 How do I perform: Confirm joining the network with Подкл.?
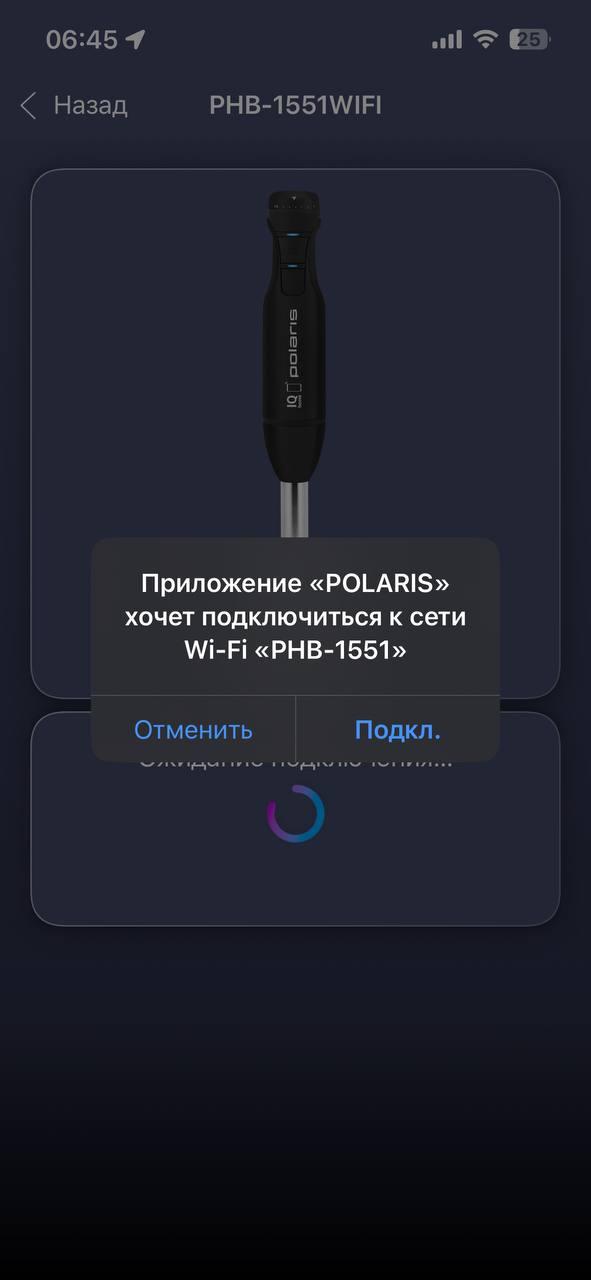(398, 729)
